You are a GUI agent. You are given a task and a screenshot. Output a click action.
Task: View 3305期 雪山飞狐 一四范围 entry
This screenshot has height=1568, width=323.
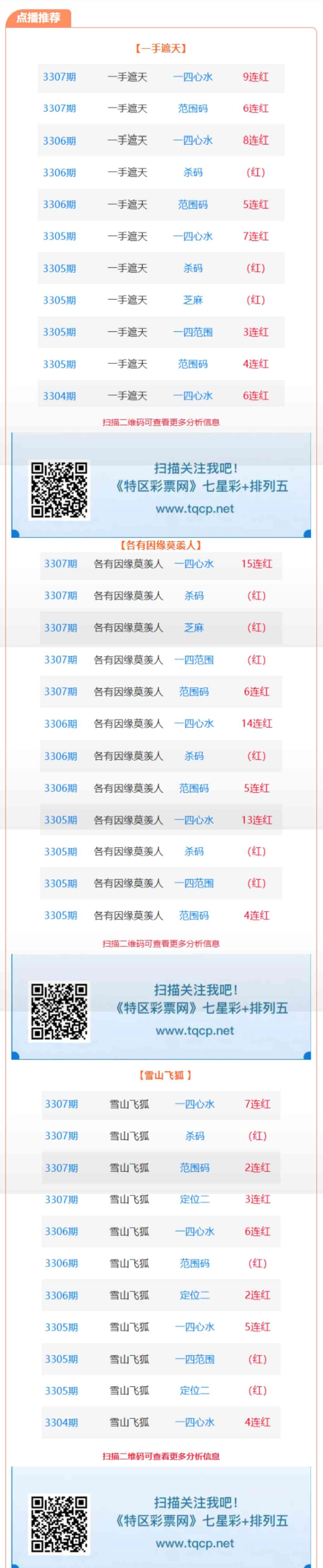(x=161, y=1358)
